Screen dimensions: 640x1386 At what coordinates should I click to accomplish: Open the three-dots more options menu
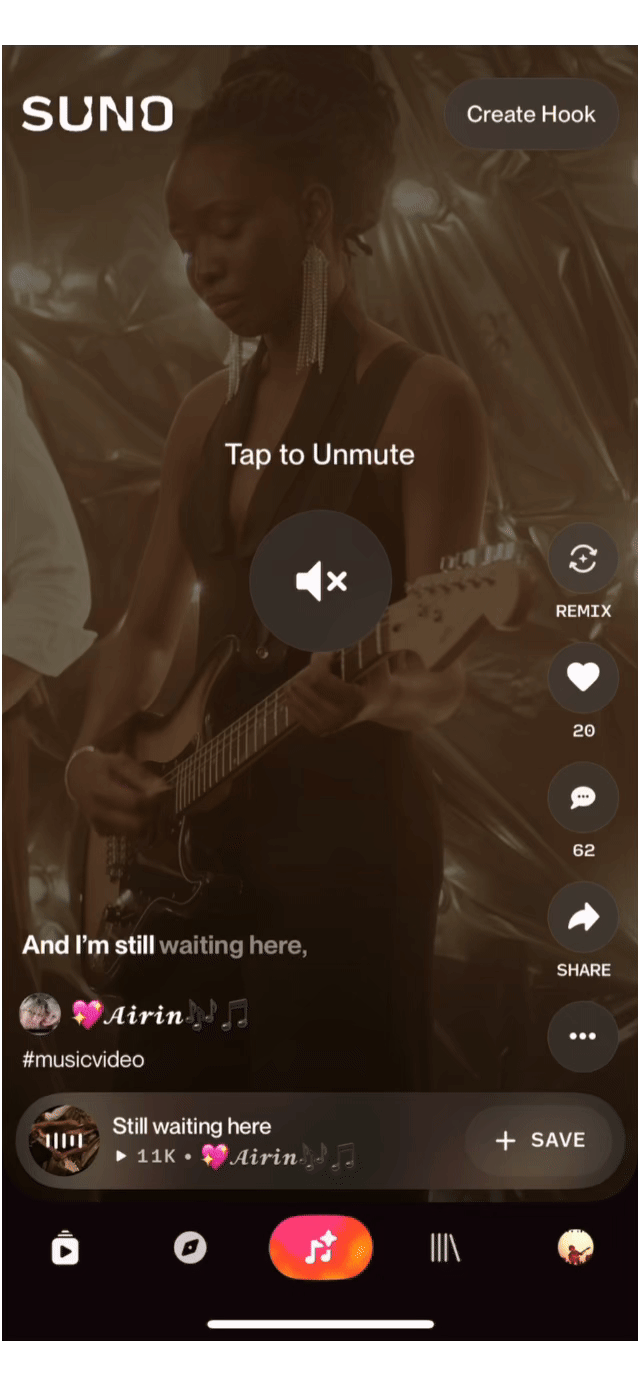(x=583, y=1036)
